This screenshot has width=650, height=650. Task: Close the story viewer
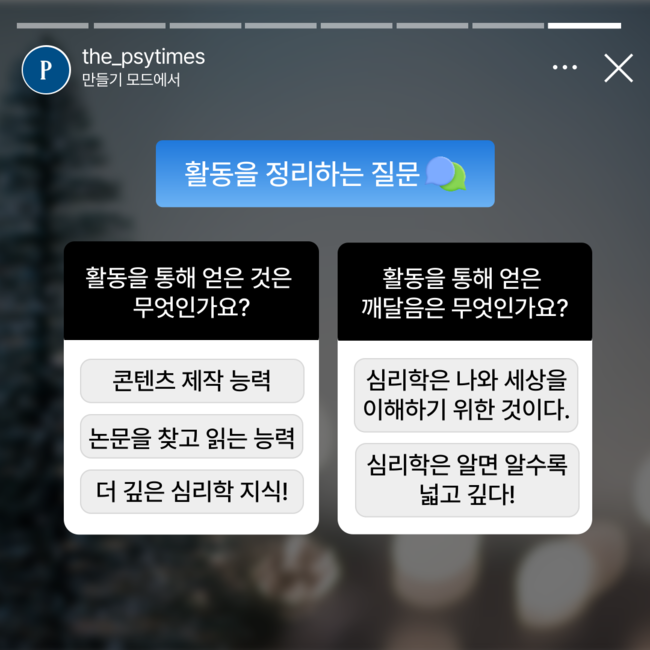tap(618, 68)
